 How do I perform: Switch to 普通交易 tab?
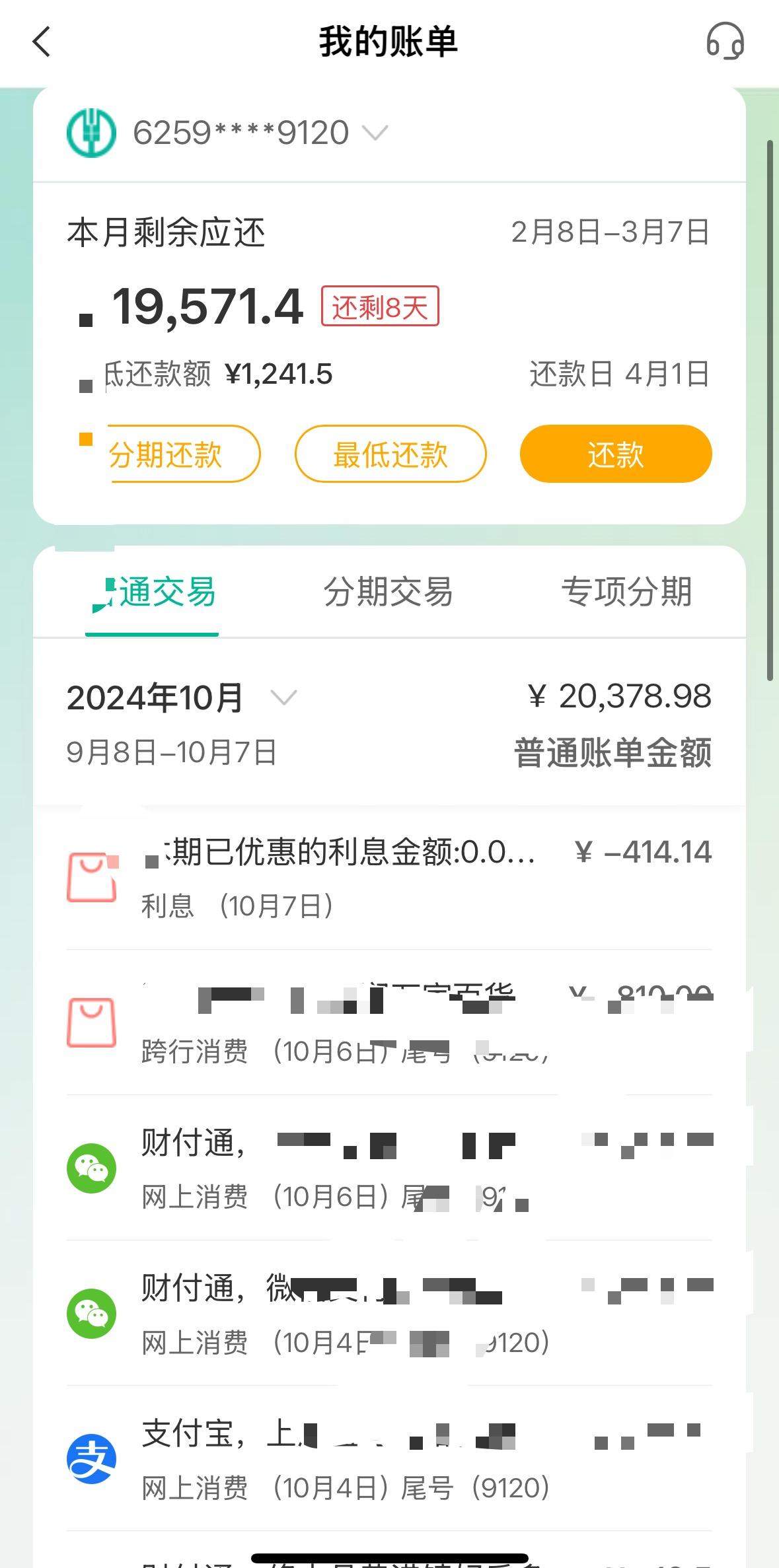click(x=152, y=592)
